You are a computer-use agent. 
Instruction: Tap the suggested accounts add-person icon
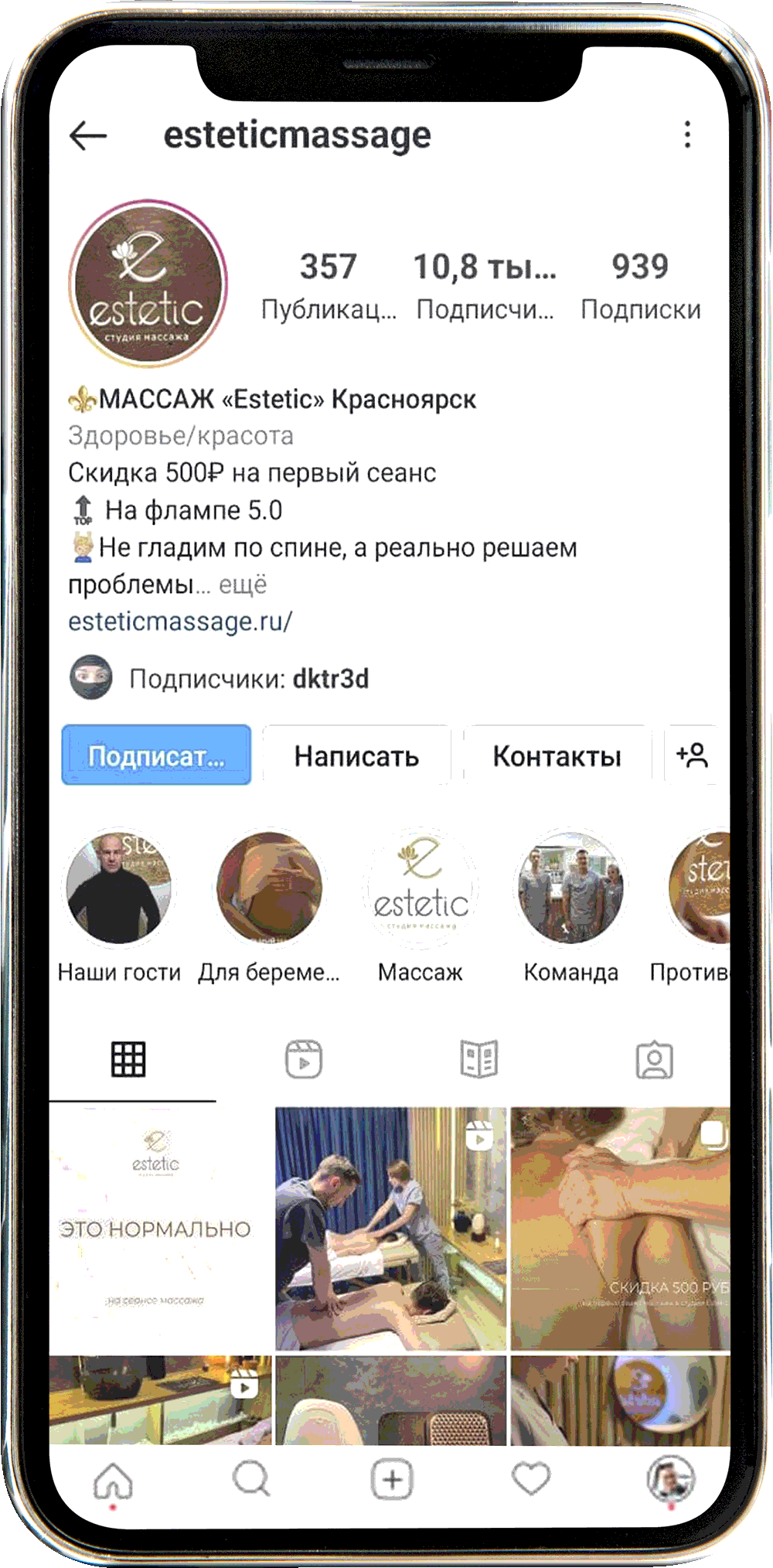[x=692, y=755]
